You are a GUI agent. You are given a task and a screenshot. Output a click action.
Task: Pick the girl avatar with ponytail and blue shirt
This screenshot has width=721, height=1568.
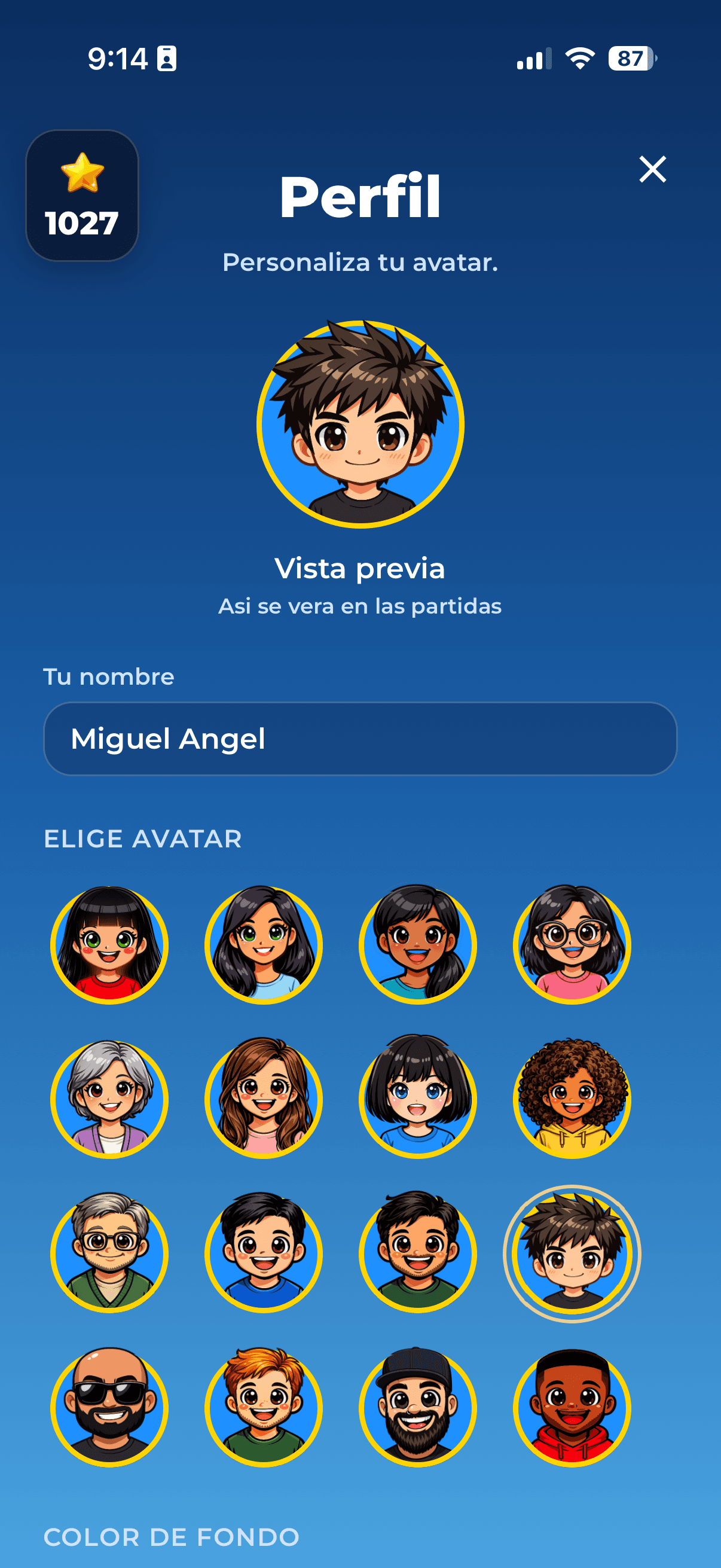coord(417,944)
